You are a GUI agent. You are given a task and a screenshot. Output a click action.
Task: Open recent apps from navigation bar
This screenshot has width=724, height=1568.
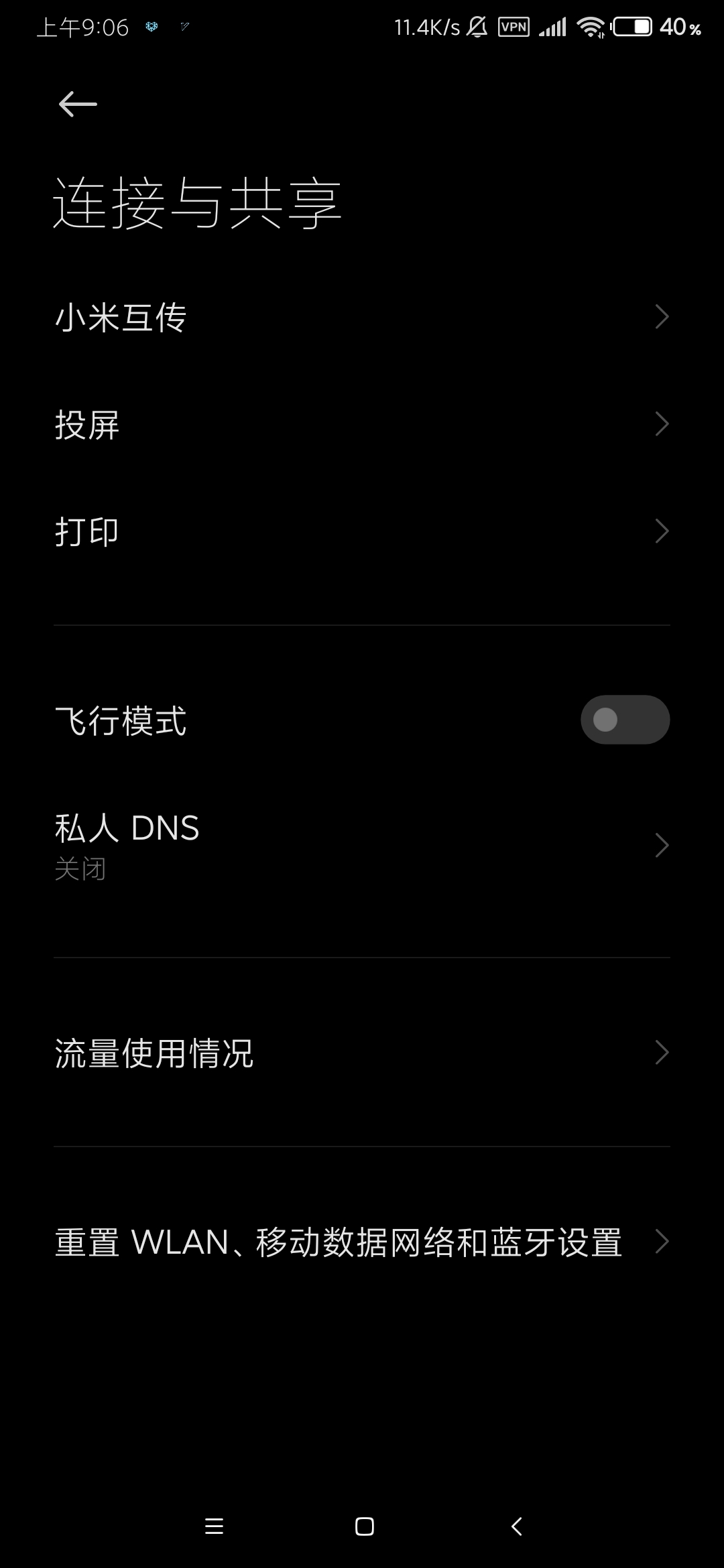coord(214,1526)
